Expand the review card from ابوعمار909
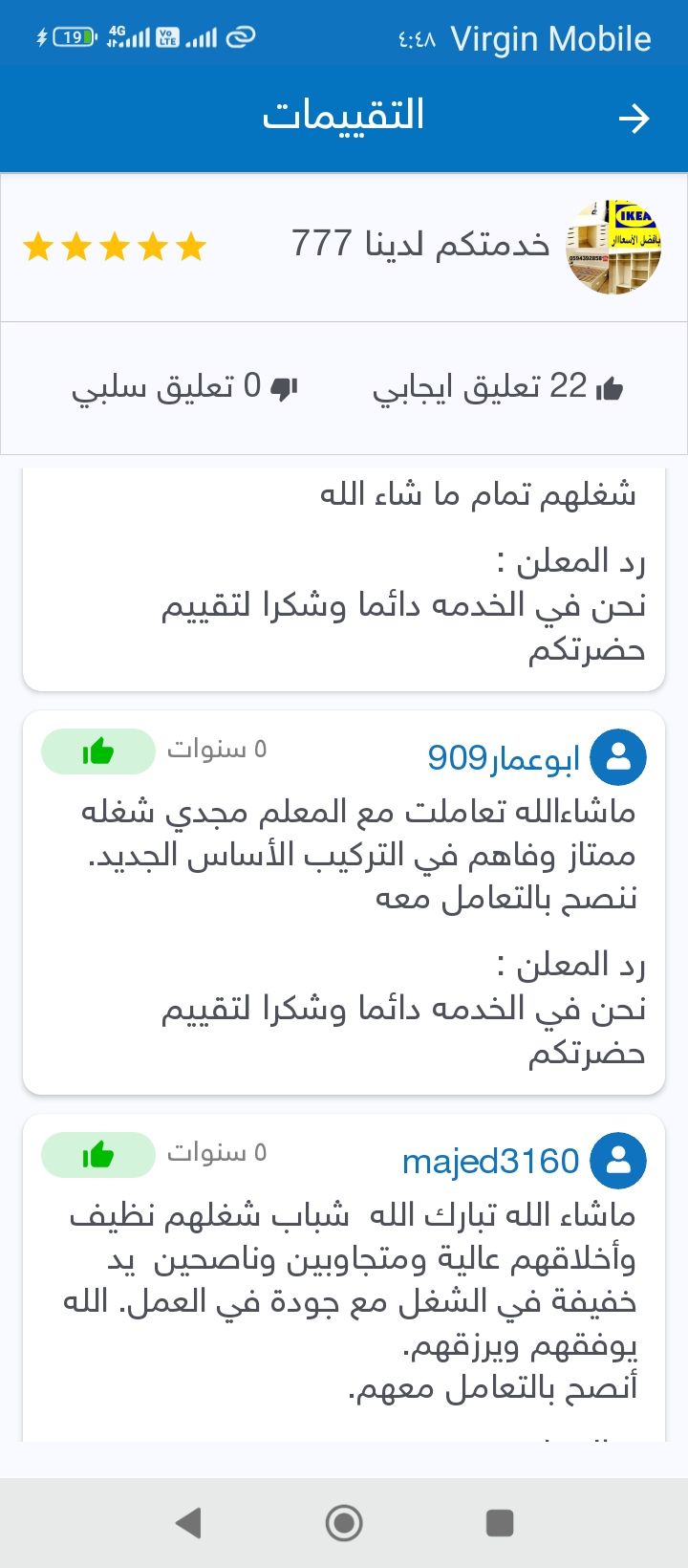The image size is (688, 1568). (344, 899)
